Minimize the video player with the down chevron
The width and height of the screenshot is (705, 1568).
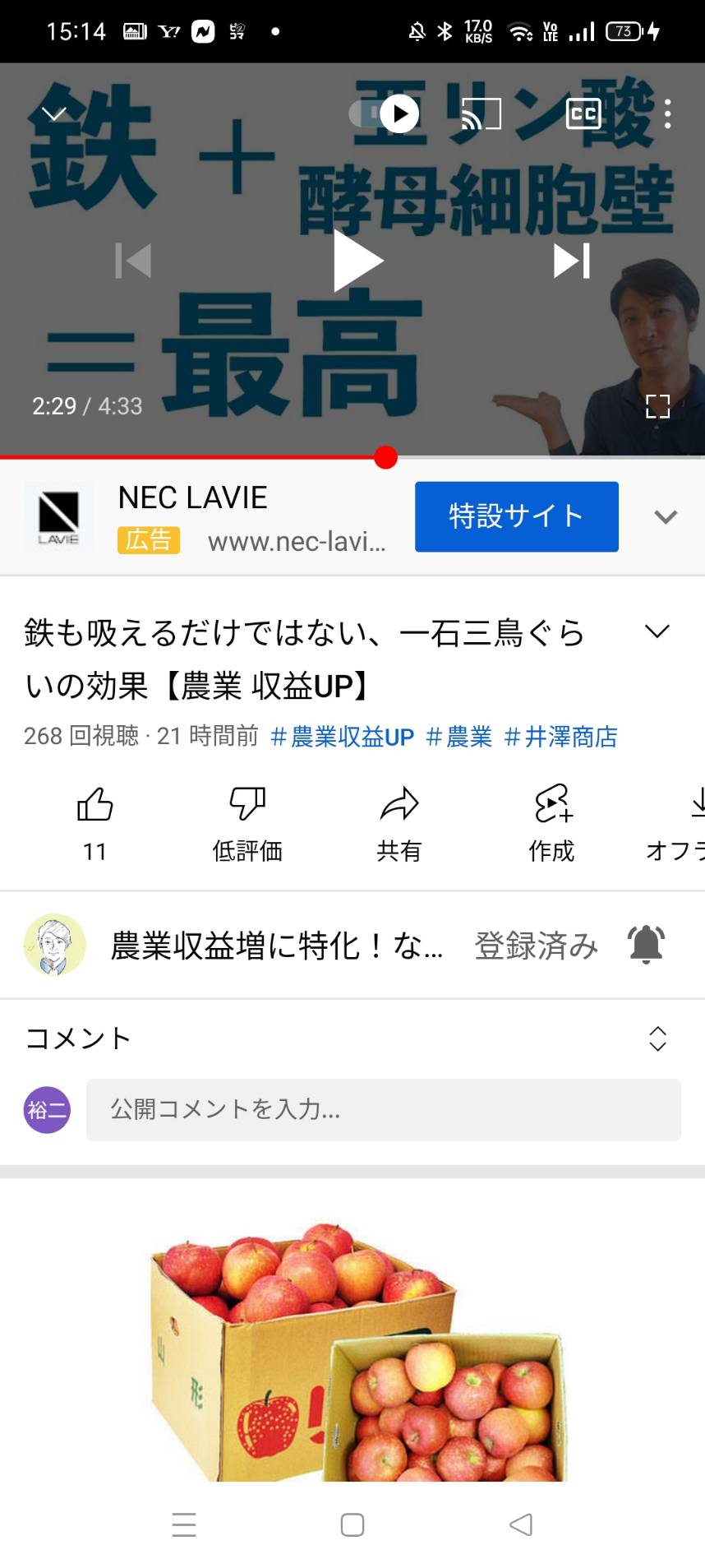tap(54, 113)
